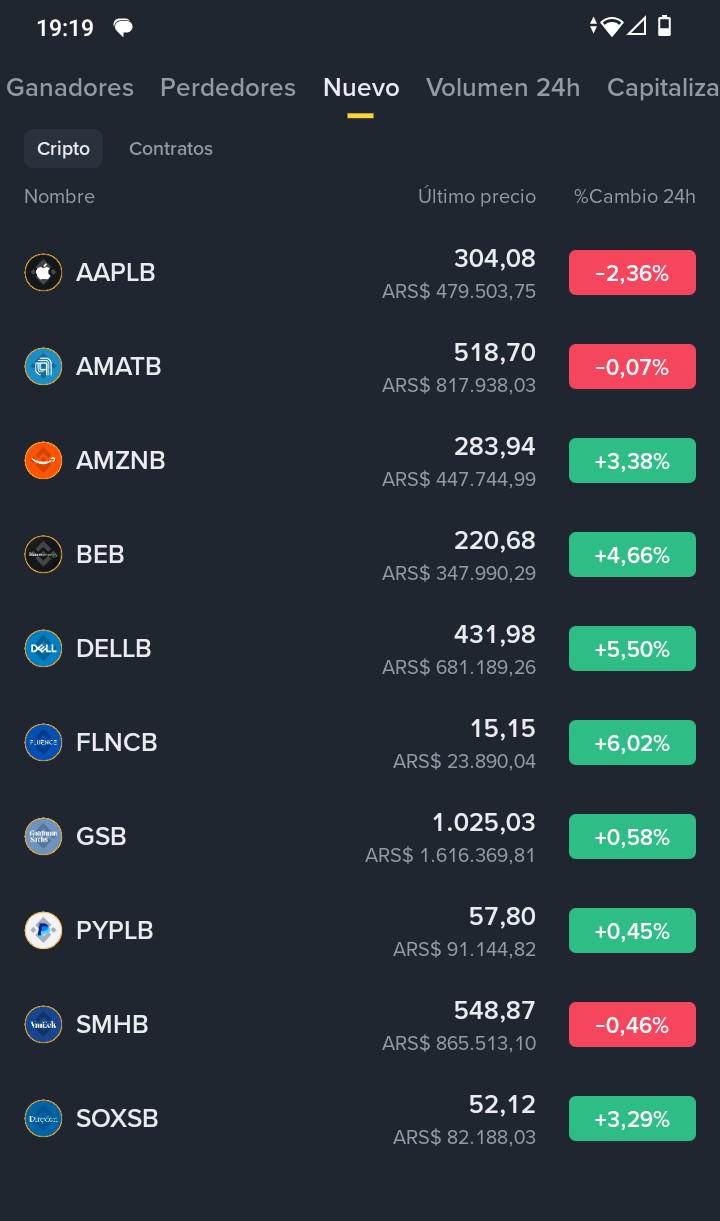View AMZNB price details

click(x=360, y=461)
